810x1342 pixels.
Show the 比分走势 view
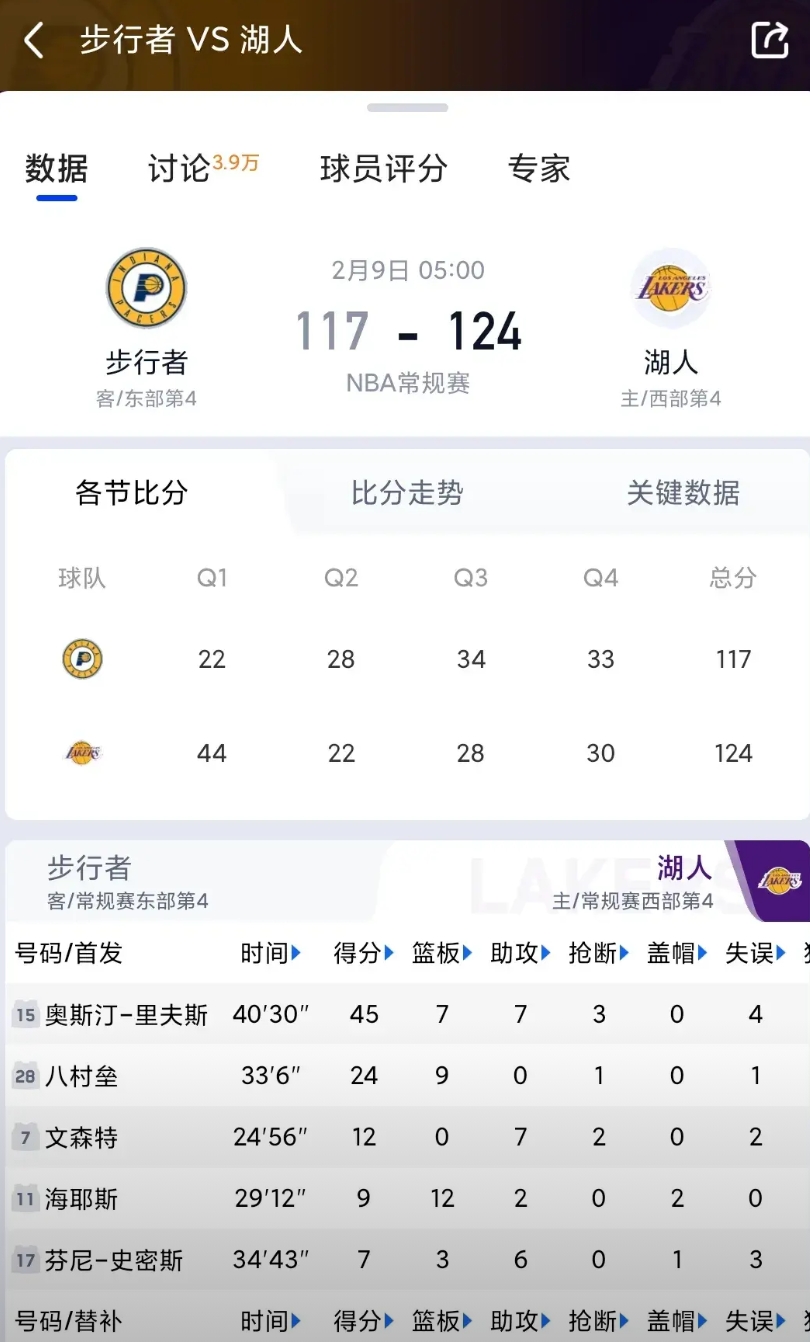point(407,493)
